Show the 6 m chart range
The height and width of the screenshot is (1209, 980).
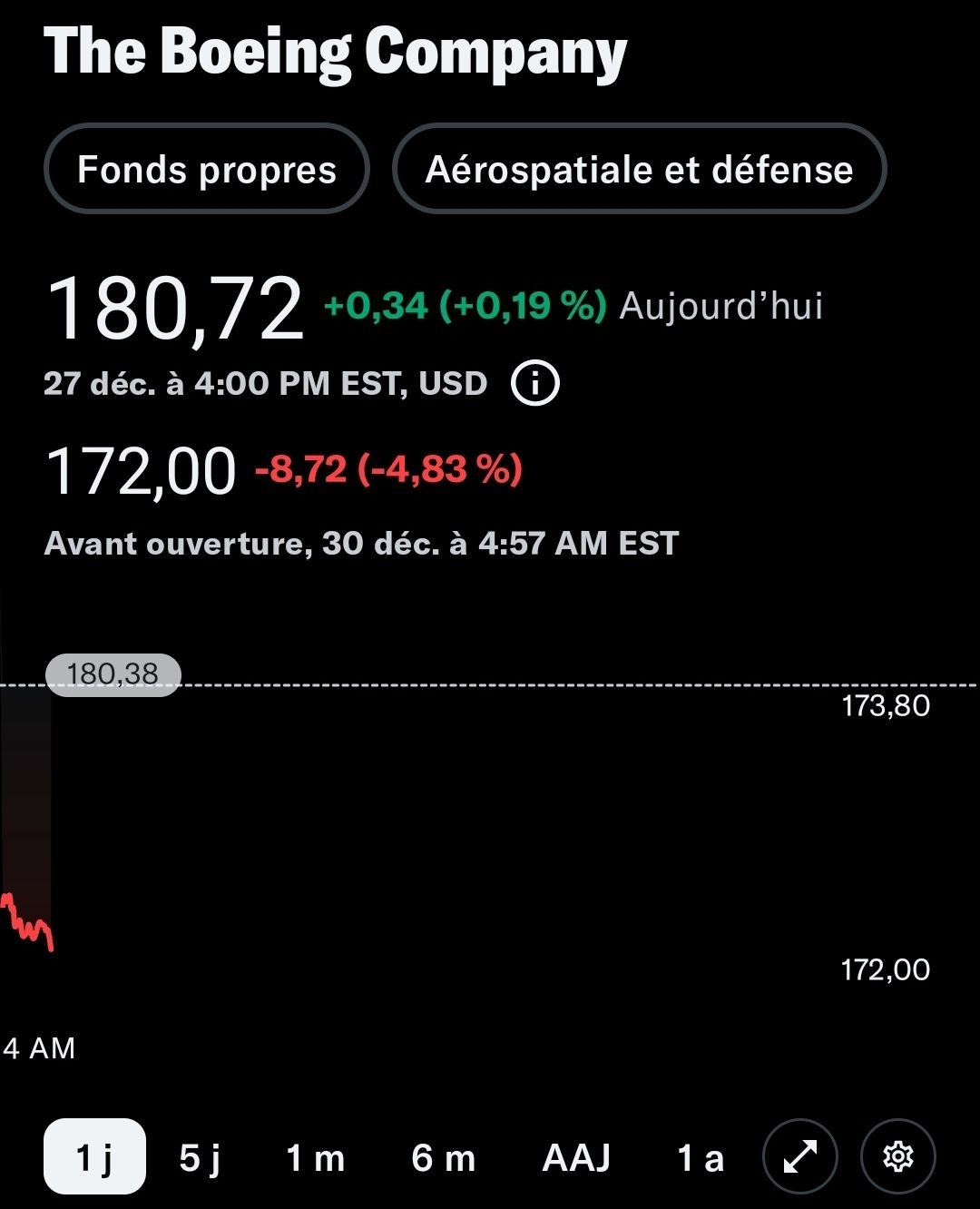443,1157
